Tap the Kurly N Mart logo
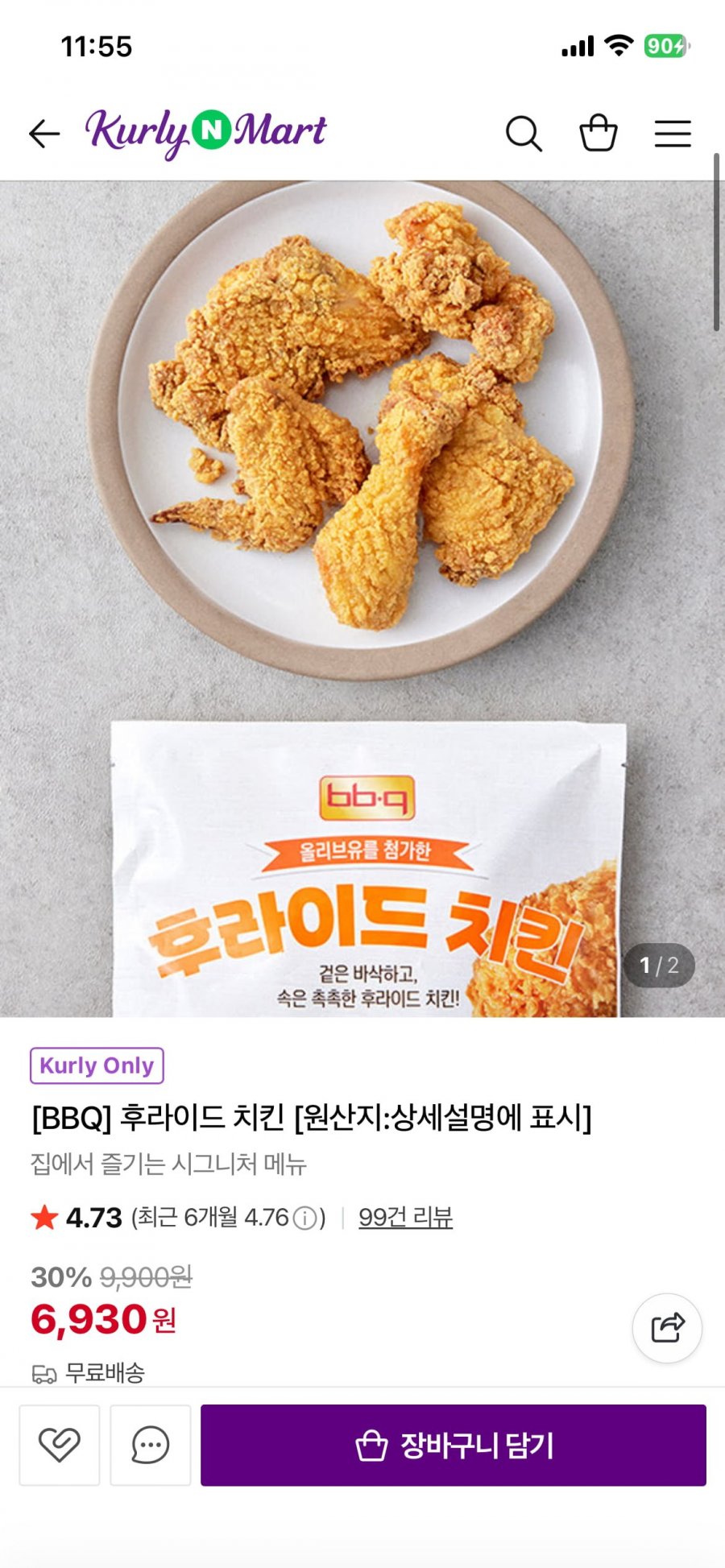 [208, 131]
